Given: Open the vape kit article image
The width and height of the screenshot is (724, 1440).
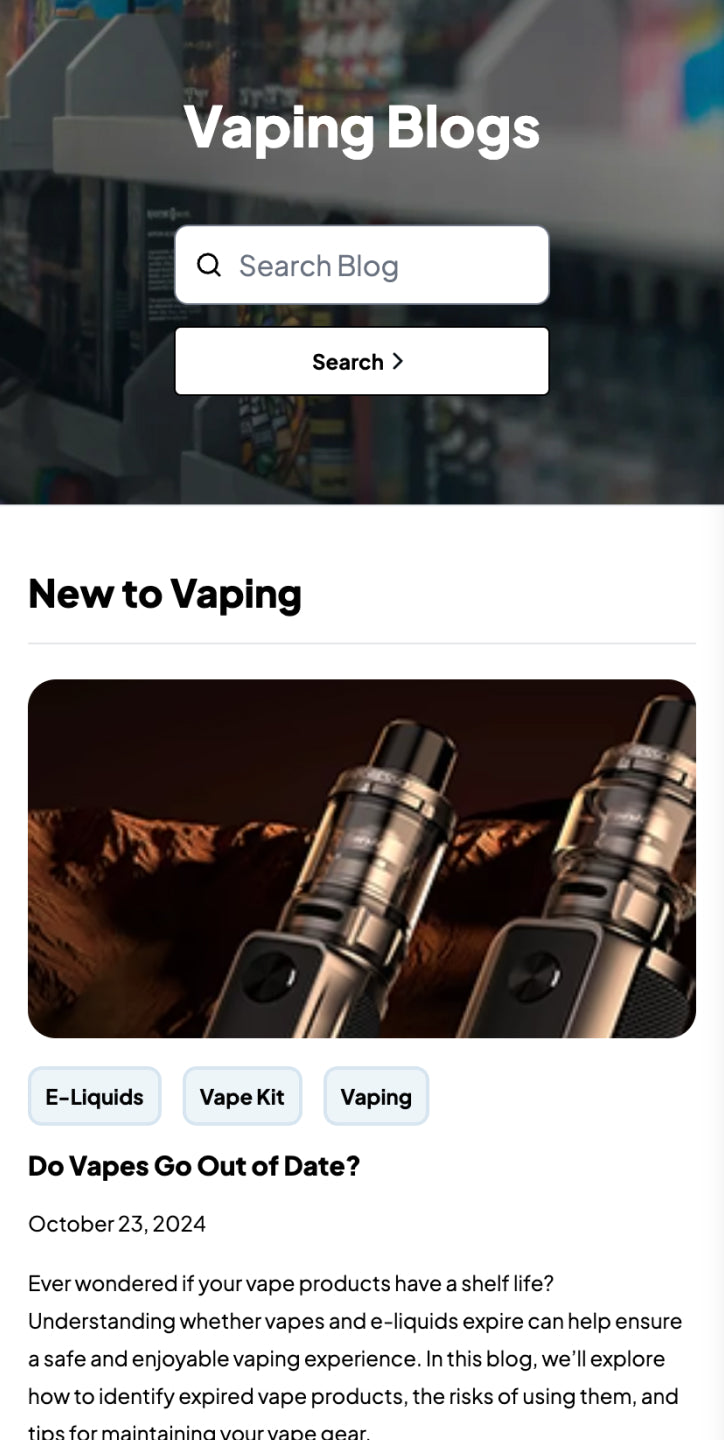Looking at the screenshot, I should (x=361, y=858).
